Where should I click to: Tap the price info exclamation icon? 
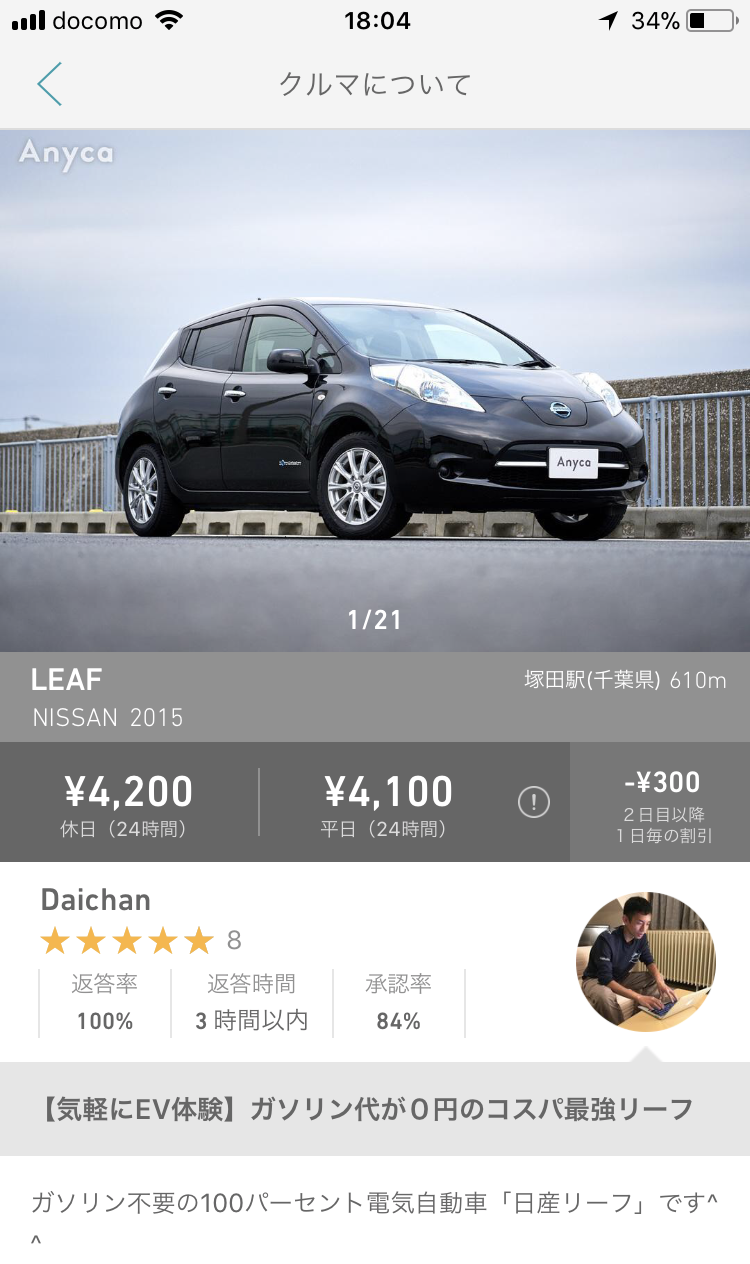(x=534, y=802)
